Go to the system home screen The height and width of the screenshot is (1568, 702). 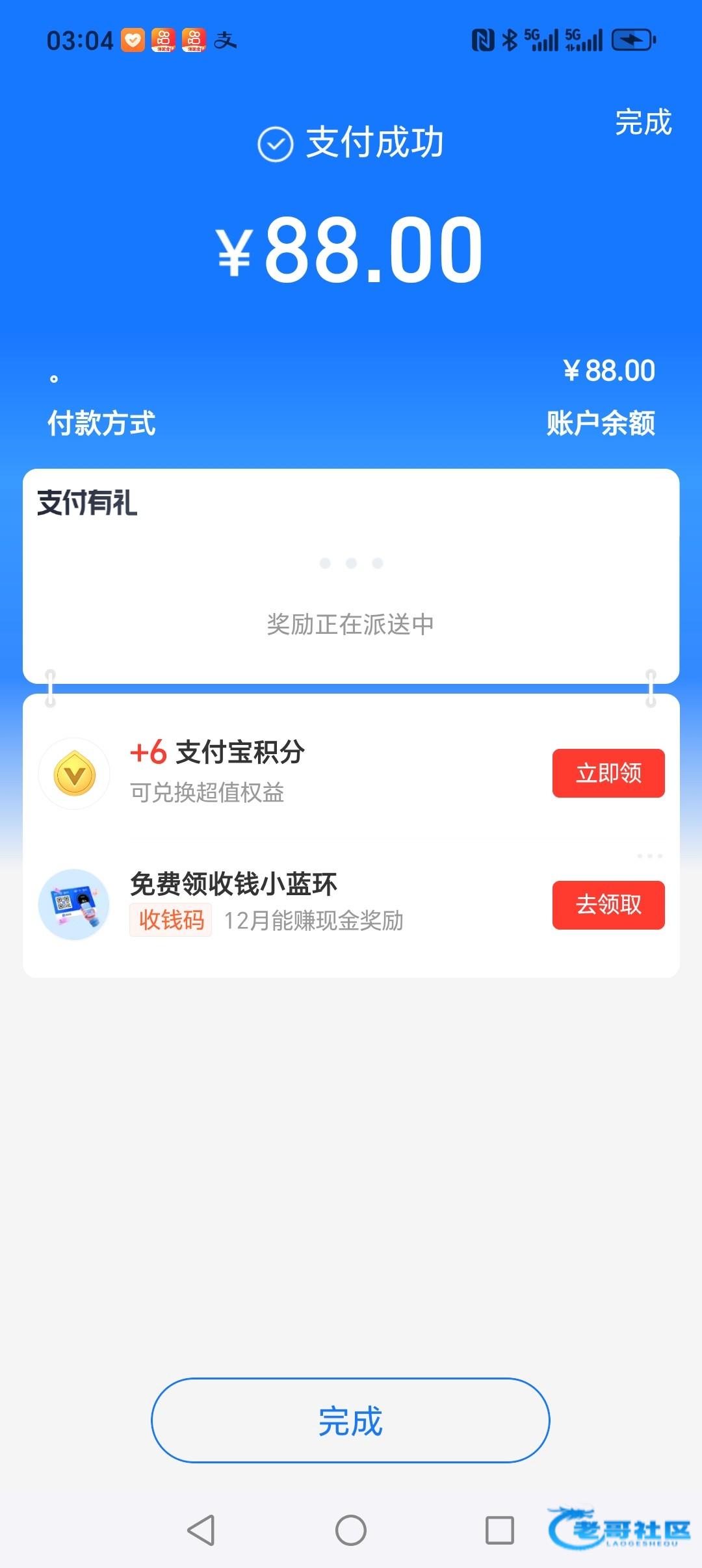click(x=350, y=1530)
